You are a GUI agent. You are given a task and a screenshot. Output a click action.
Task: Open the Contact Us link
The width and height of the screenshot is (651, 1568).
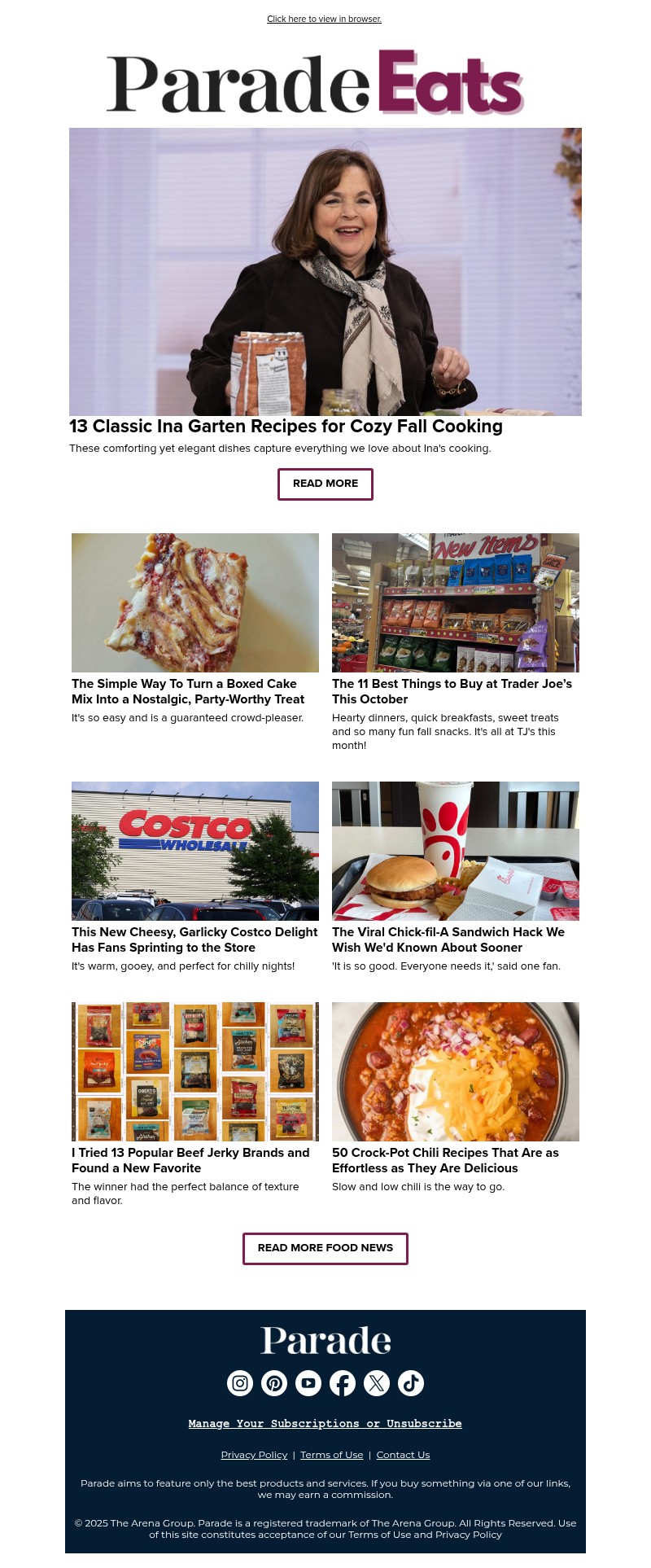point(403,1455)
